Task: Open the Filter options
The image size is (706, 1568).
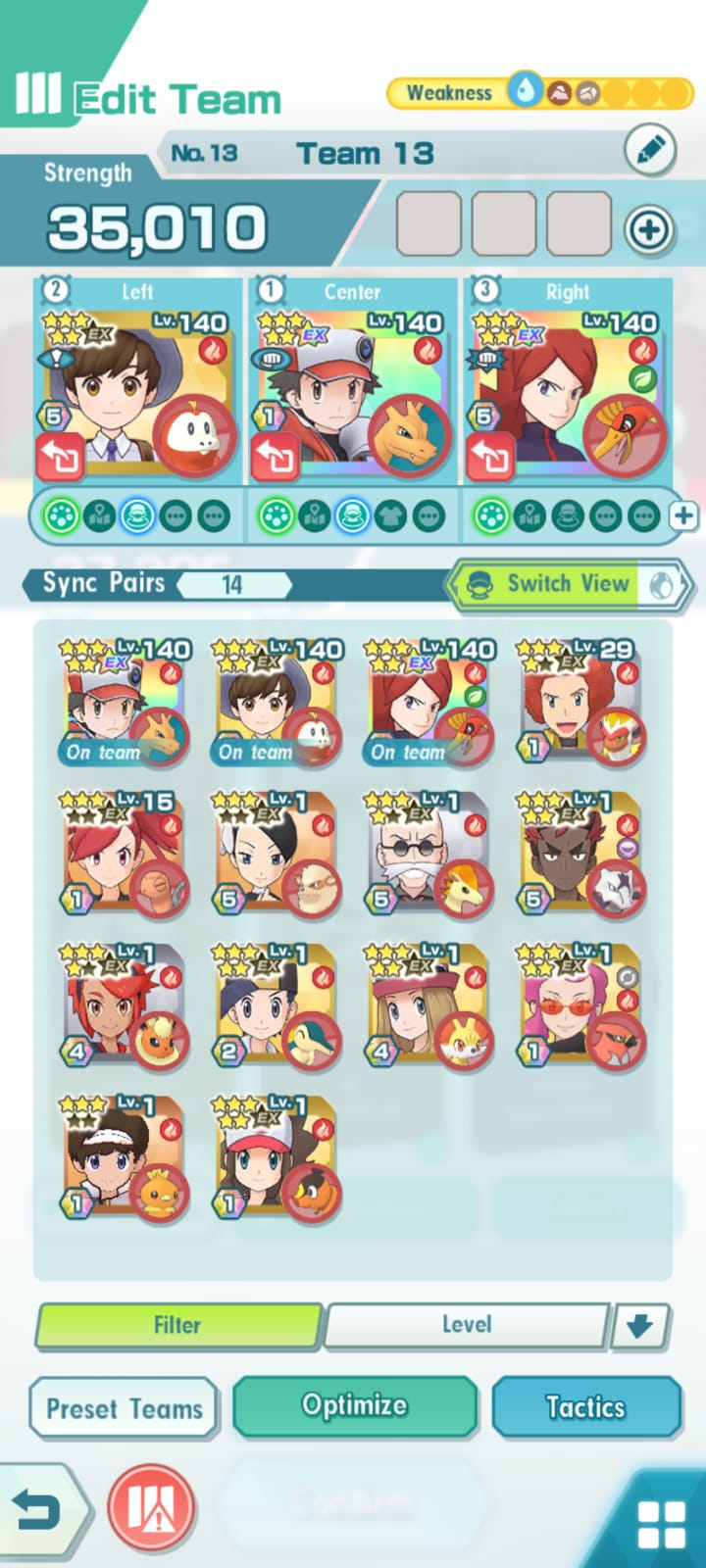Action: tap(178, 1326)
